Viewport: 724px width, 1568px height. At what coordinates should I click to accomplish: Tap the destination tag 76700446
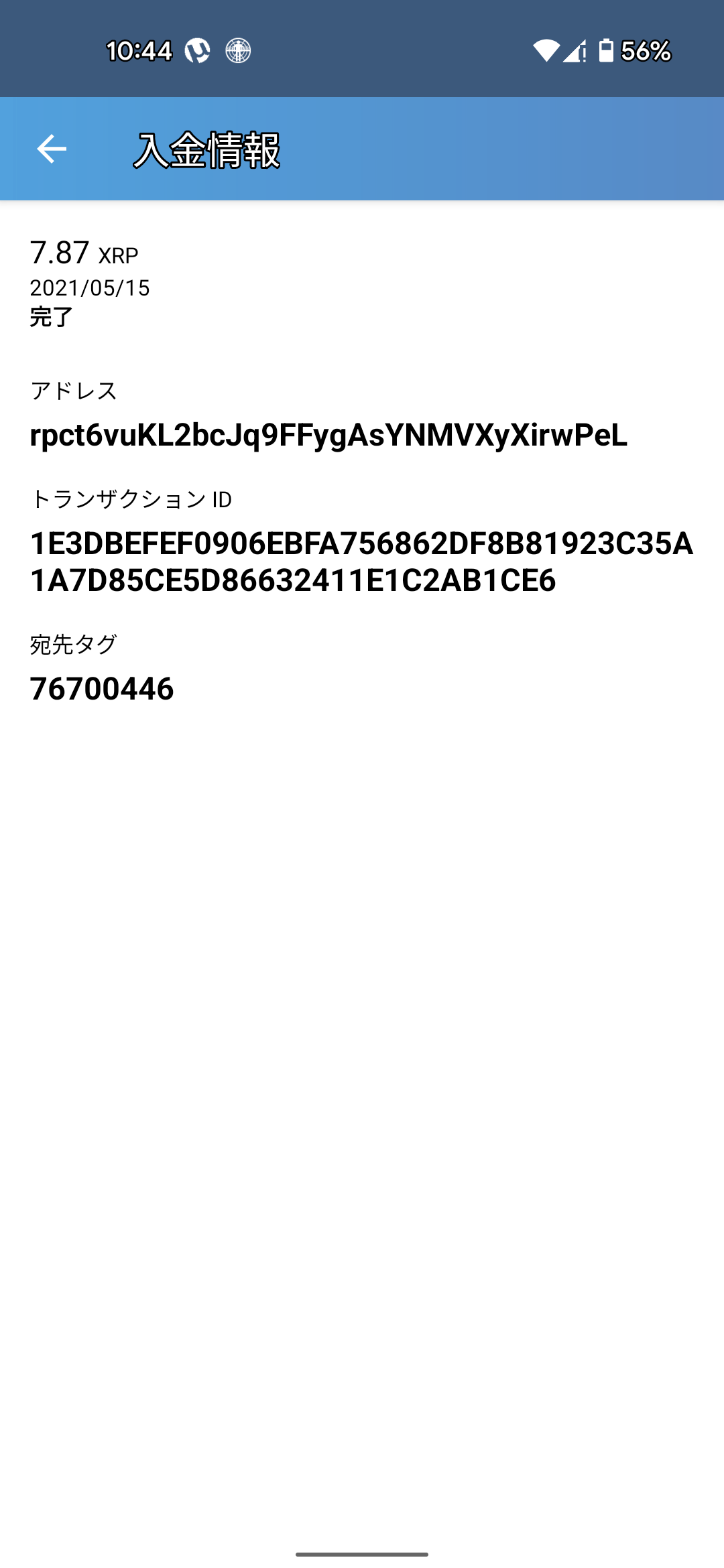[102, 688]
